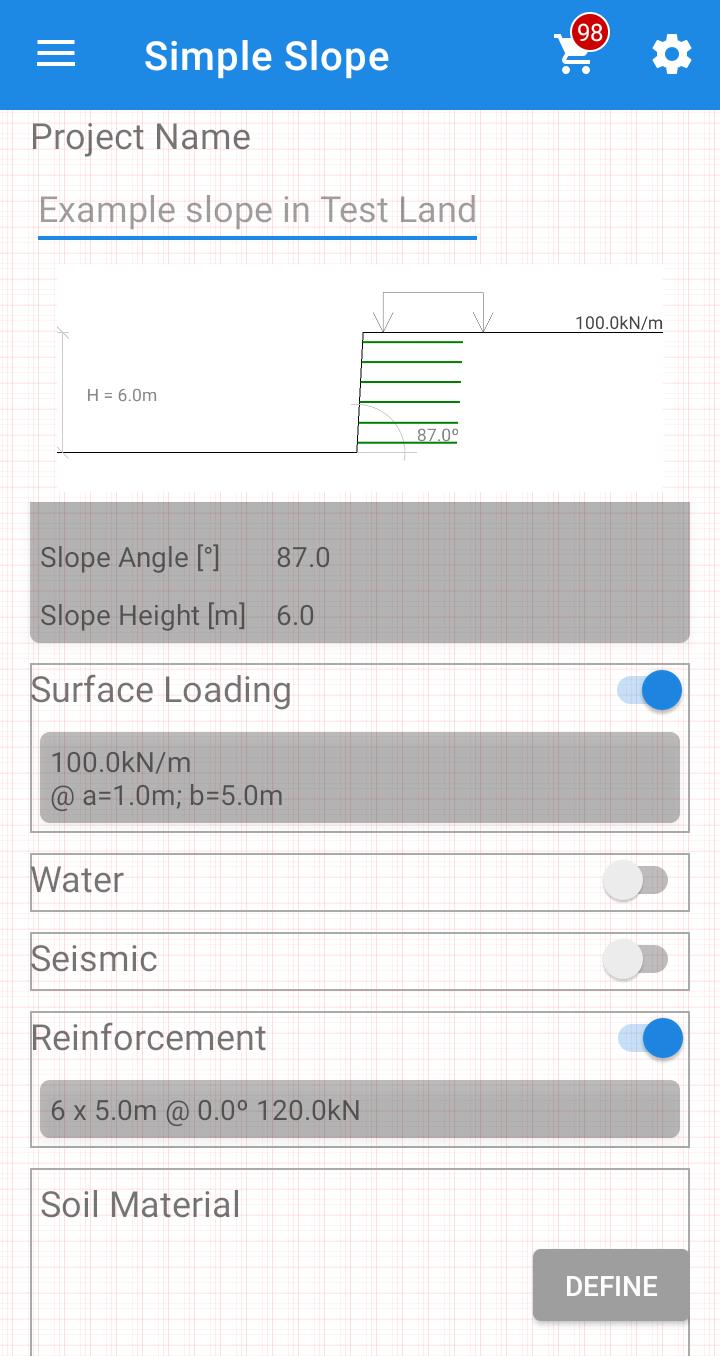Click the DEFINE button for Soil Material
Viewport: 720px width, 1356px height.
tap(610, 1285)
